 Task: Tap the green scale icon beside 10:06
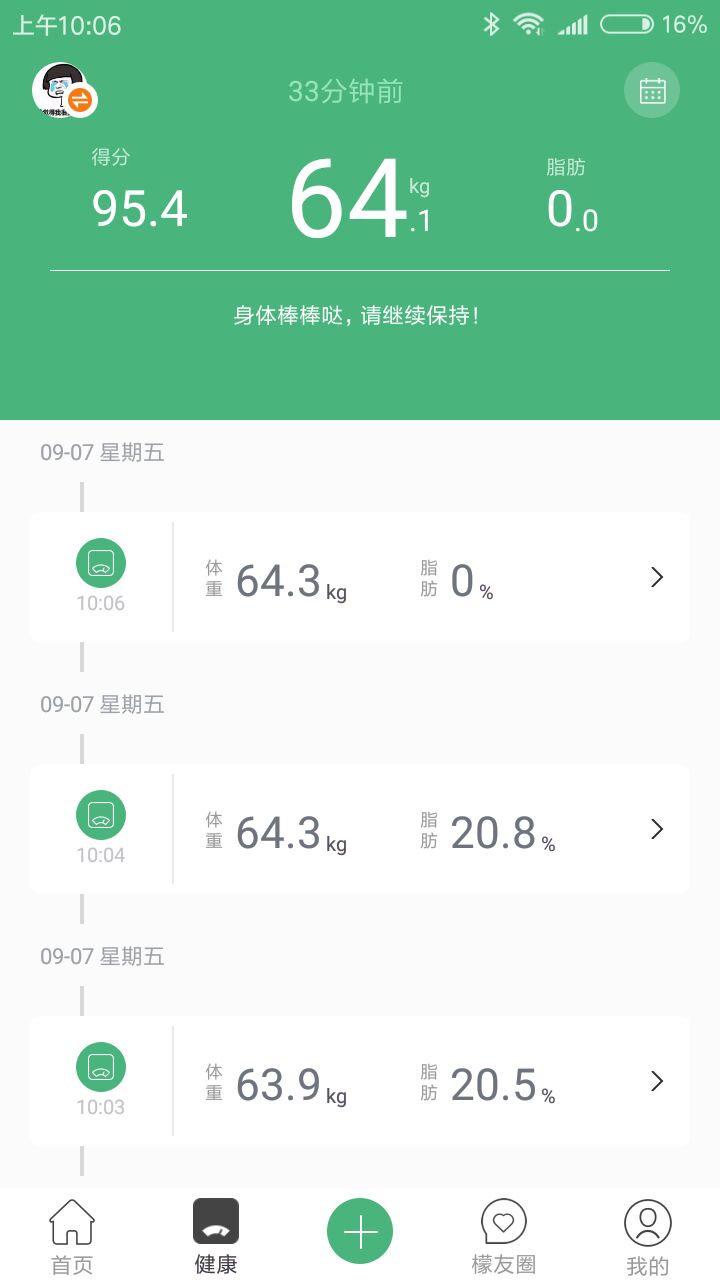(x=98, y=563)
